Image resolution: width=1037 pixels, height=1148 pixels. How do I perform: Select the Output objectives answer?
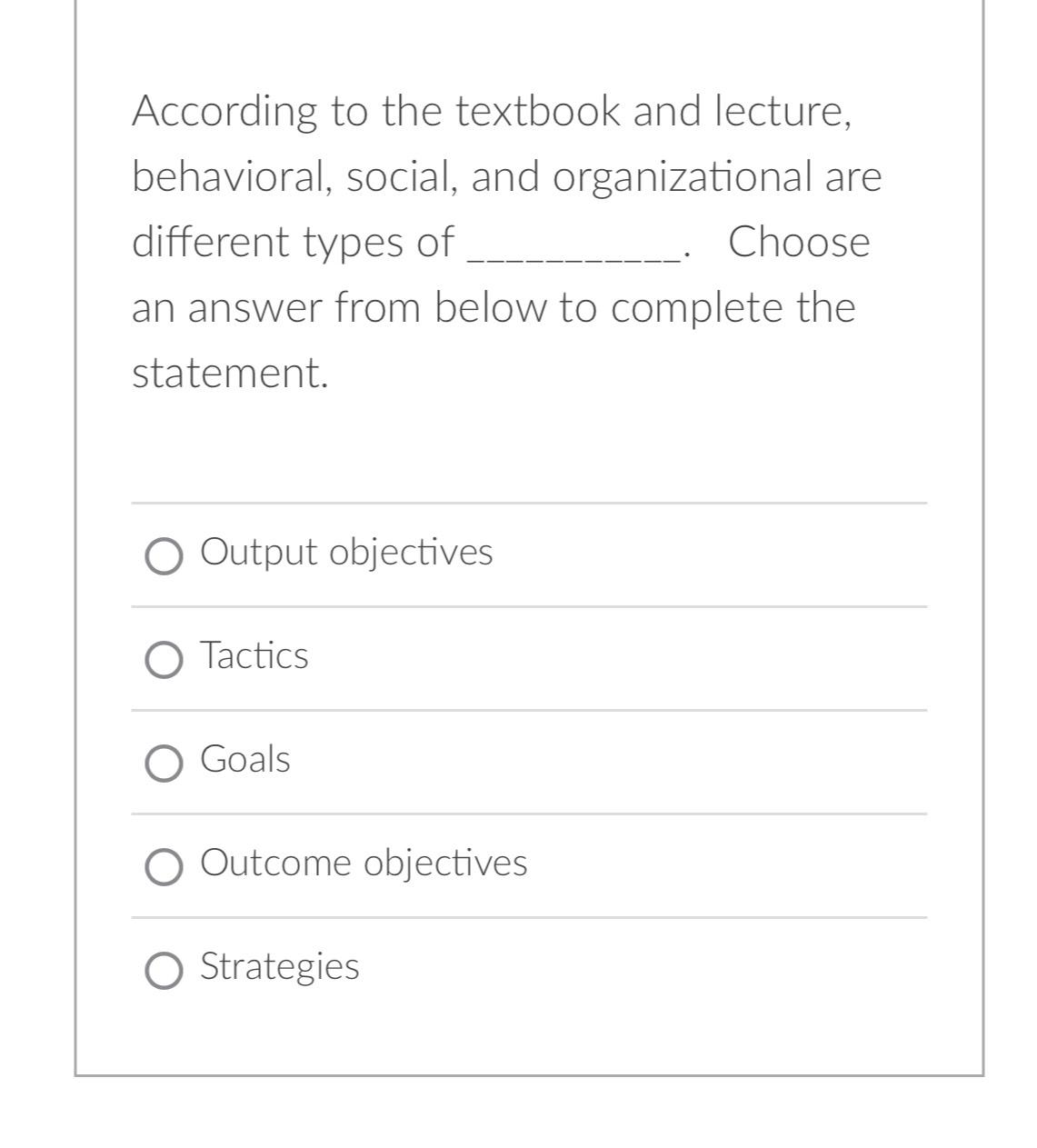click(164, 556)
